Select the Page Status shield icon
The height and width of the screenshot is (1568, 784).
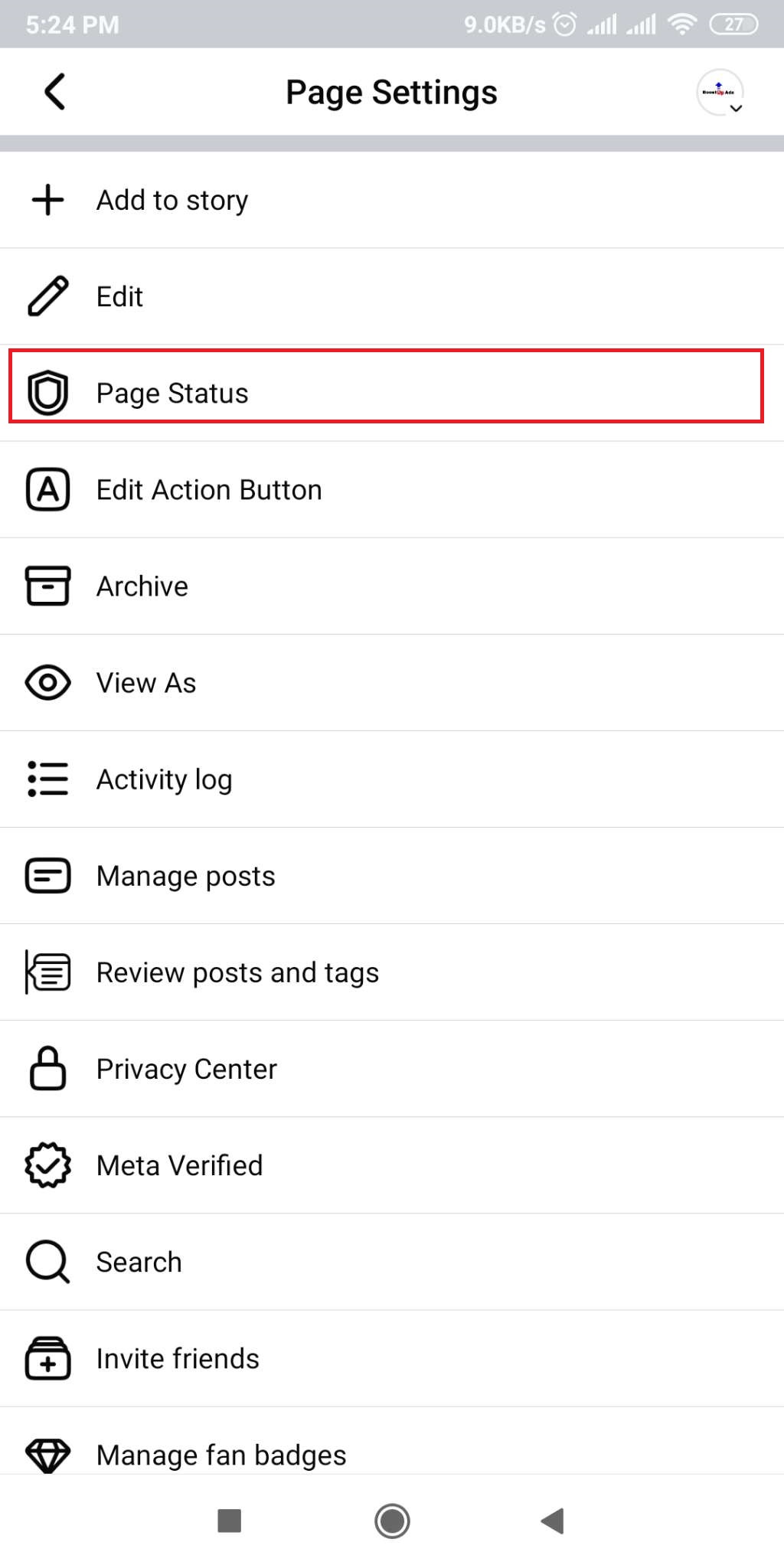47,393
